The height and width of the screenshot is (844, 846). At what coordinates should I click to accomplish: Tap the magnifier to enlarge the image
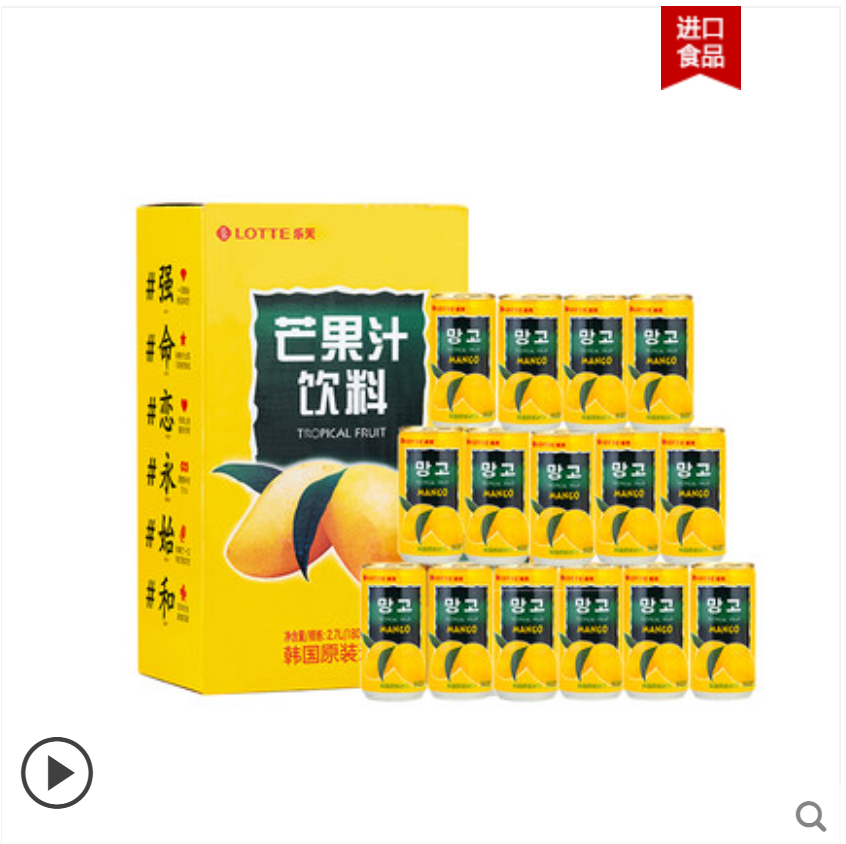click(810, 816)
